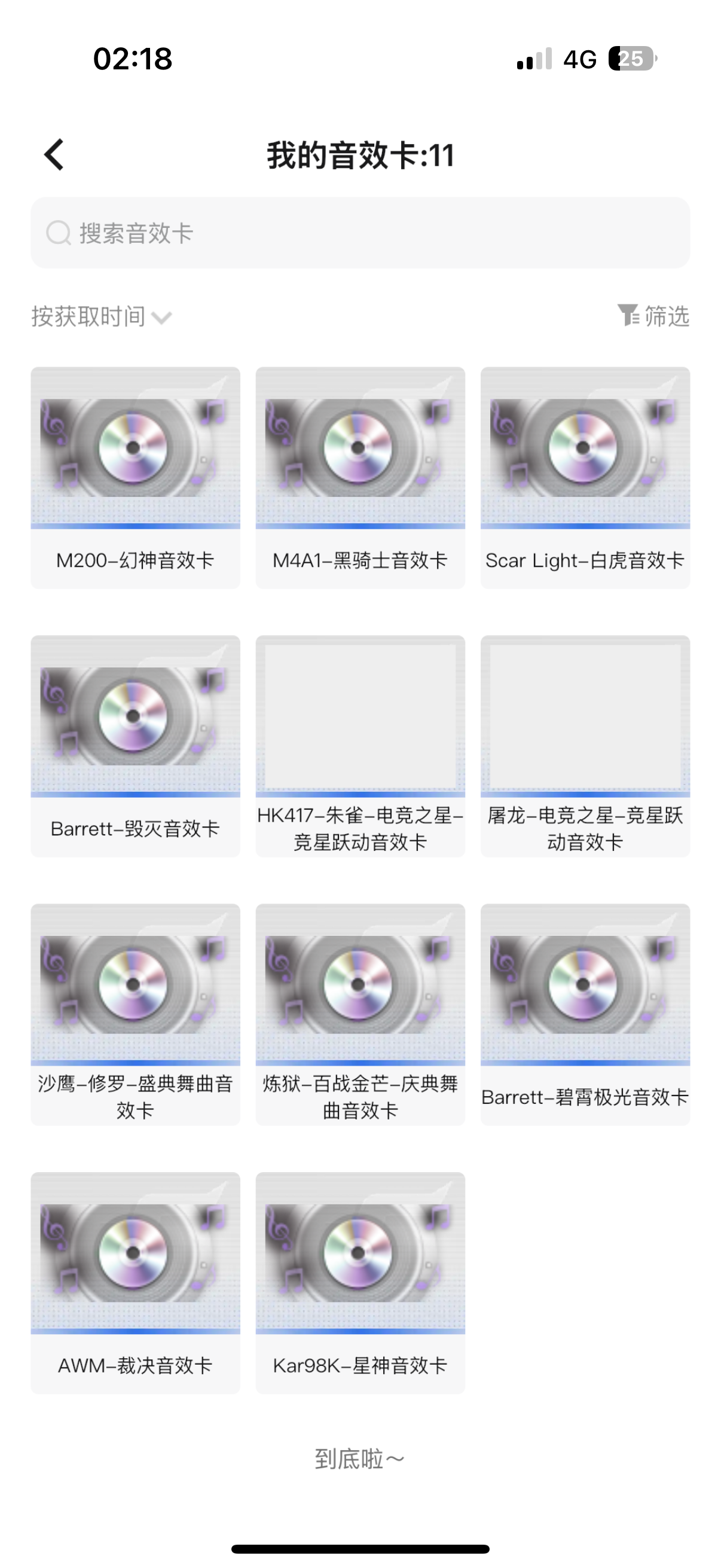The width and height of the screenshot is (721, 1568).
Task: Choose the Kar98K-星神音效卡 card
Action: point(360,1282)
